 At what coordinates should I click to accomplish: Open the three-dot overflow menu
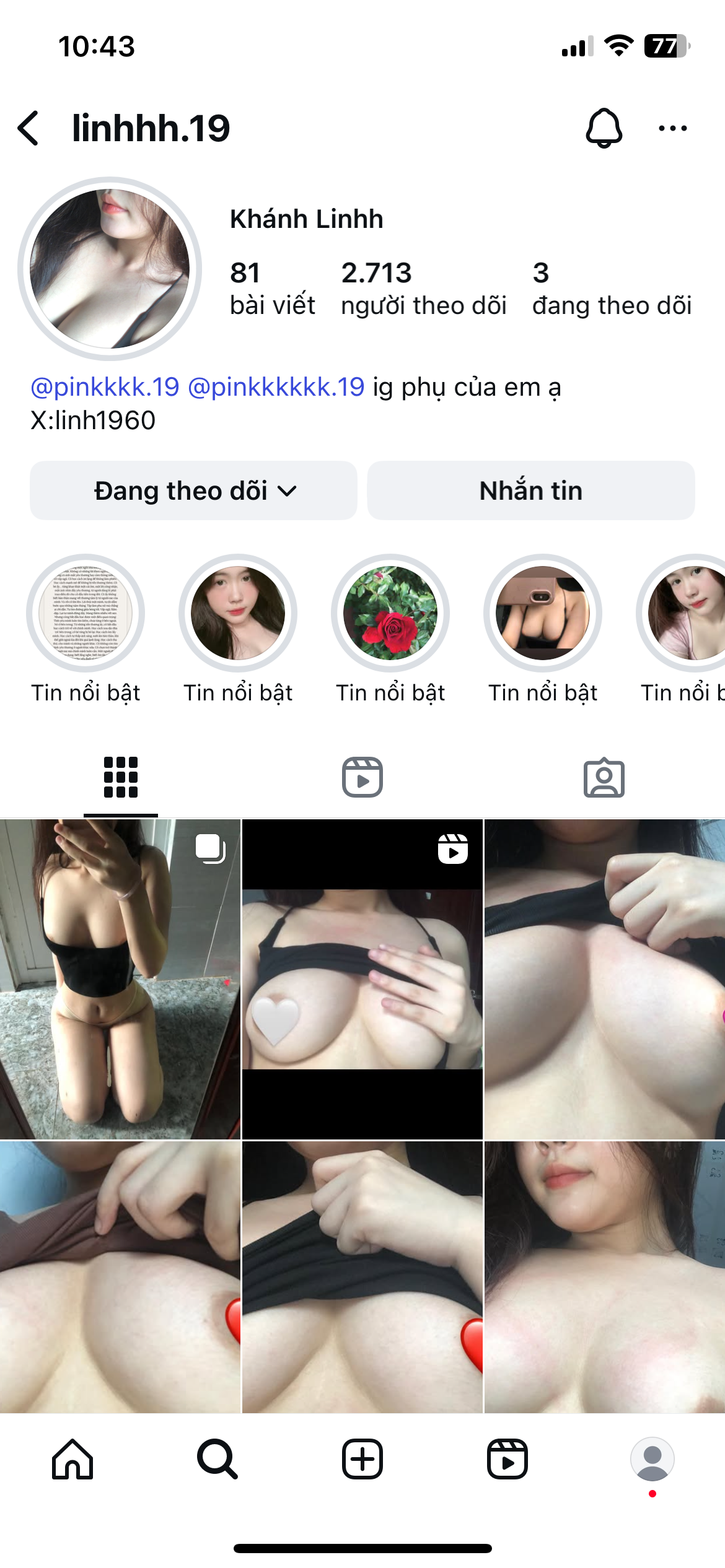click(x=672, y=128)
